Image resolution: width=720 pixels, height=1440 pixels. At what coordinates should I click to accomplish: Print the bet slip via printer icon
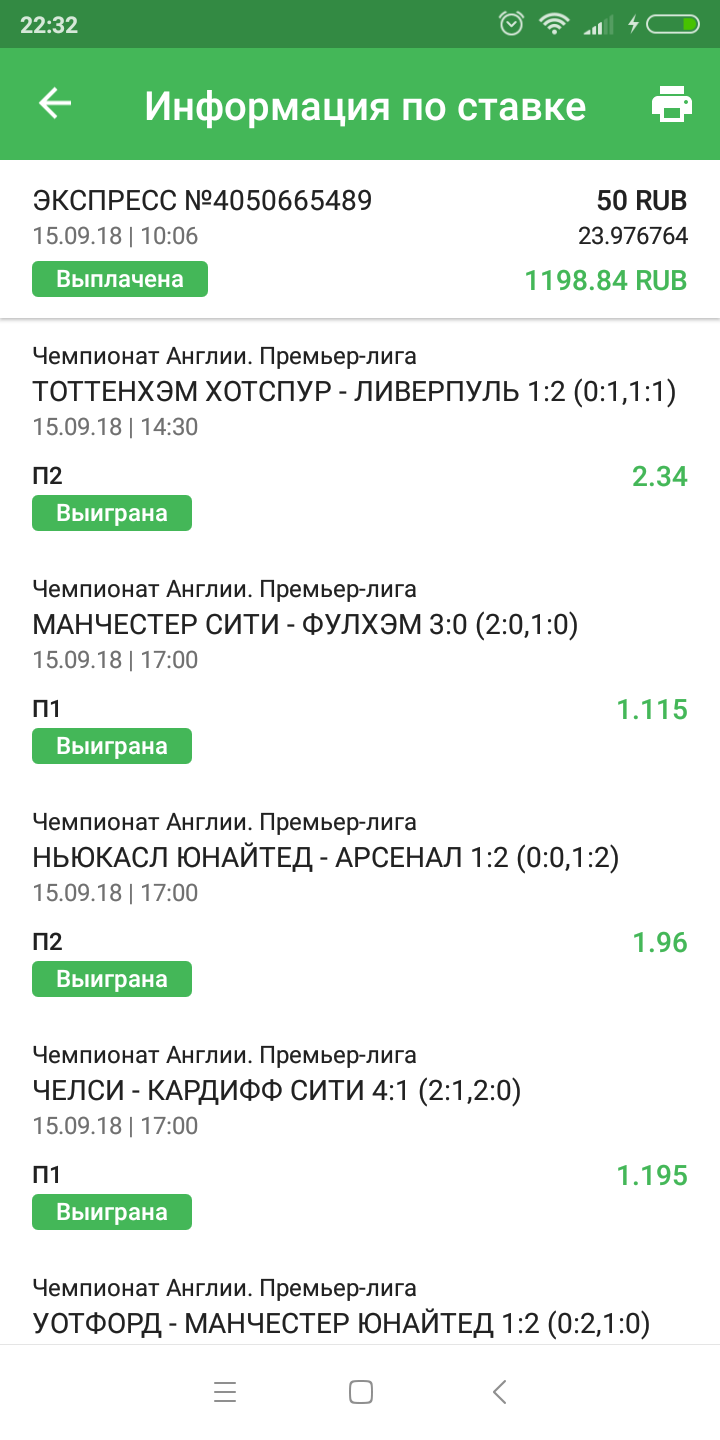click(x=671, y=105)
